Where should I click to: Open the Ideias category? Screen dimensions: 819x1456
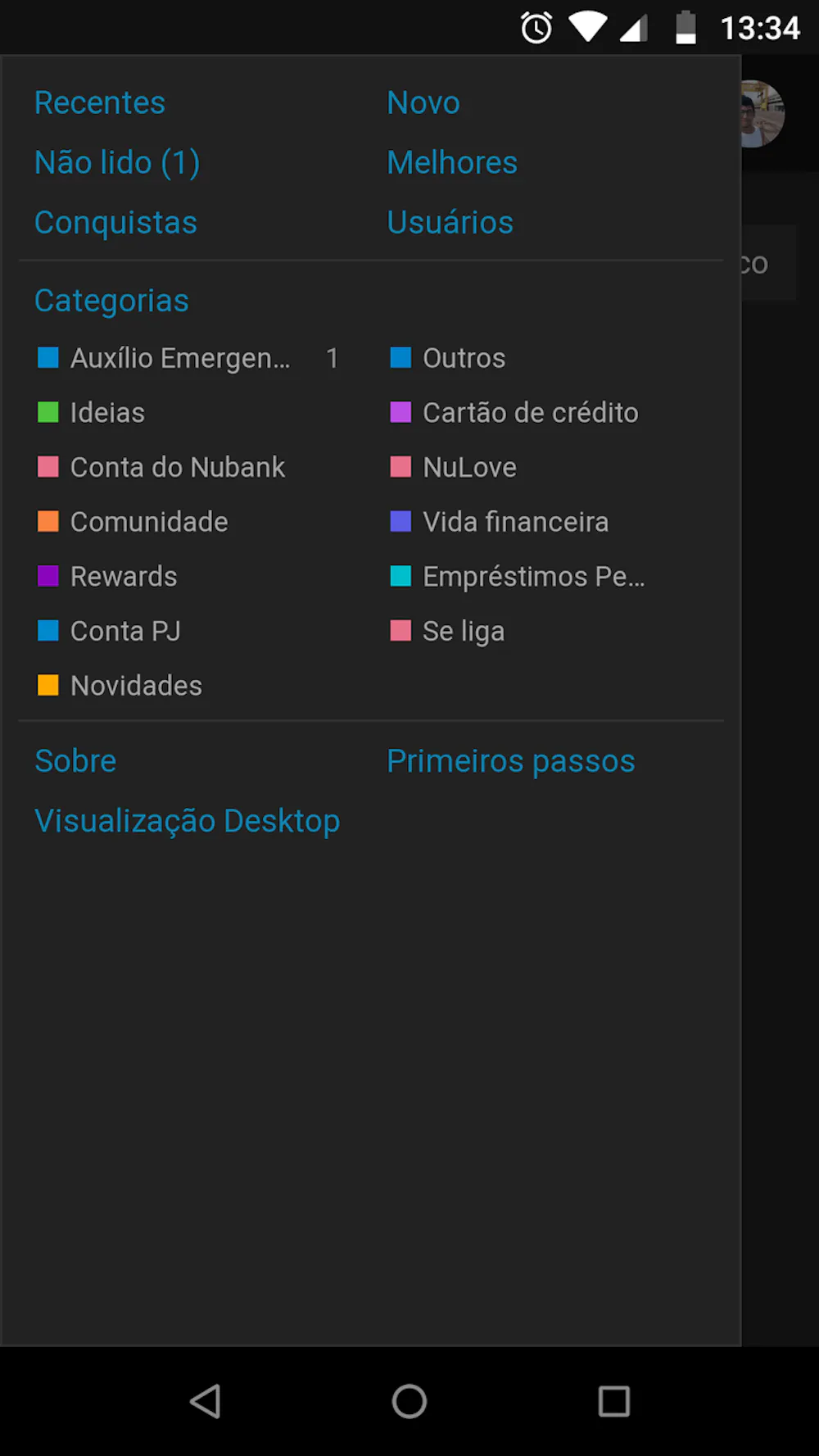coord(107,413)
